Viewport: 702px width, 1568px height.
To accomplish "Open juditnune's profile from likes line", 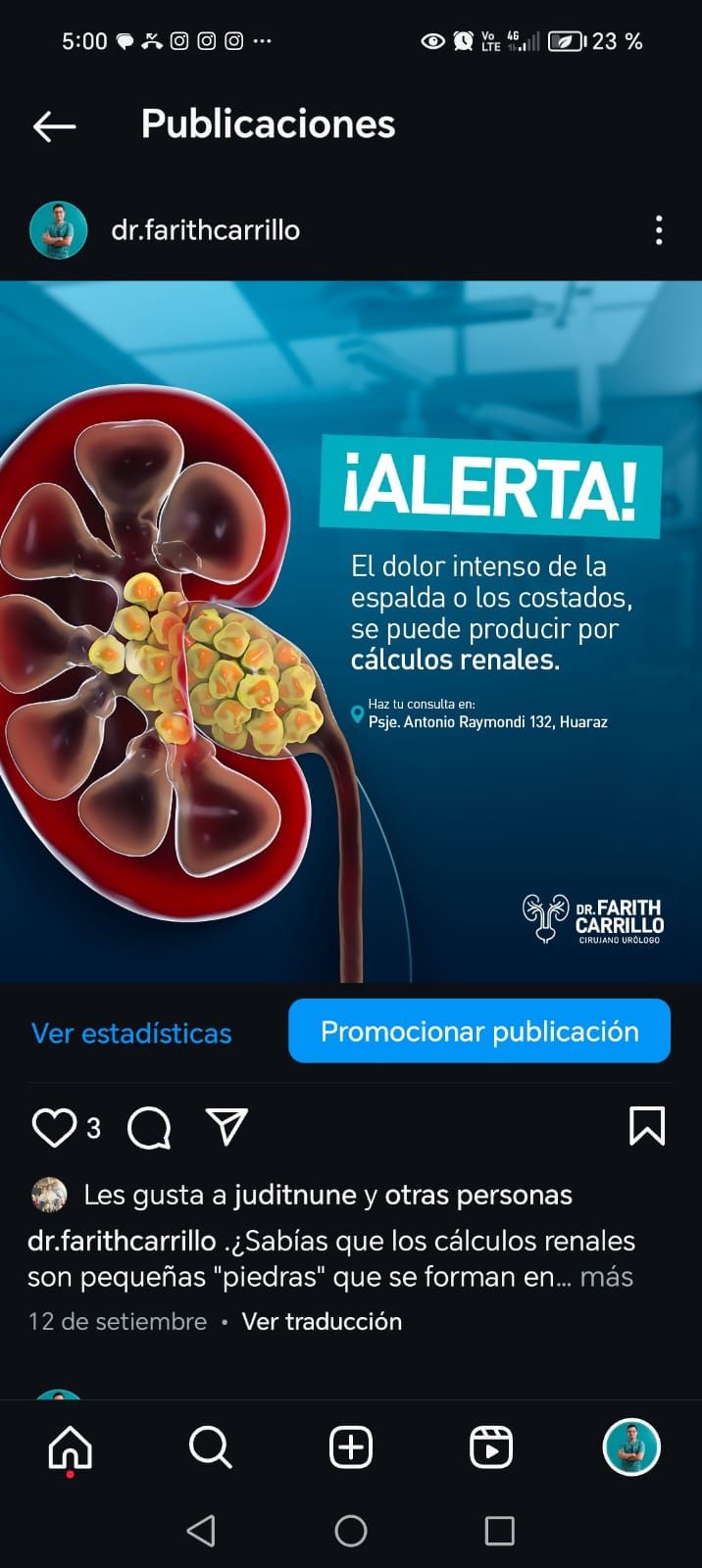I will tap(294, 1195).
